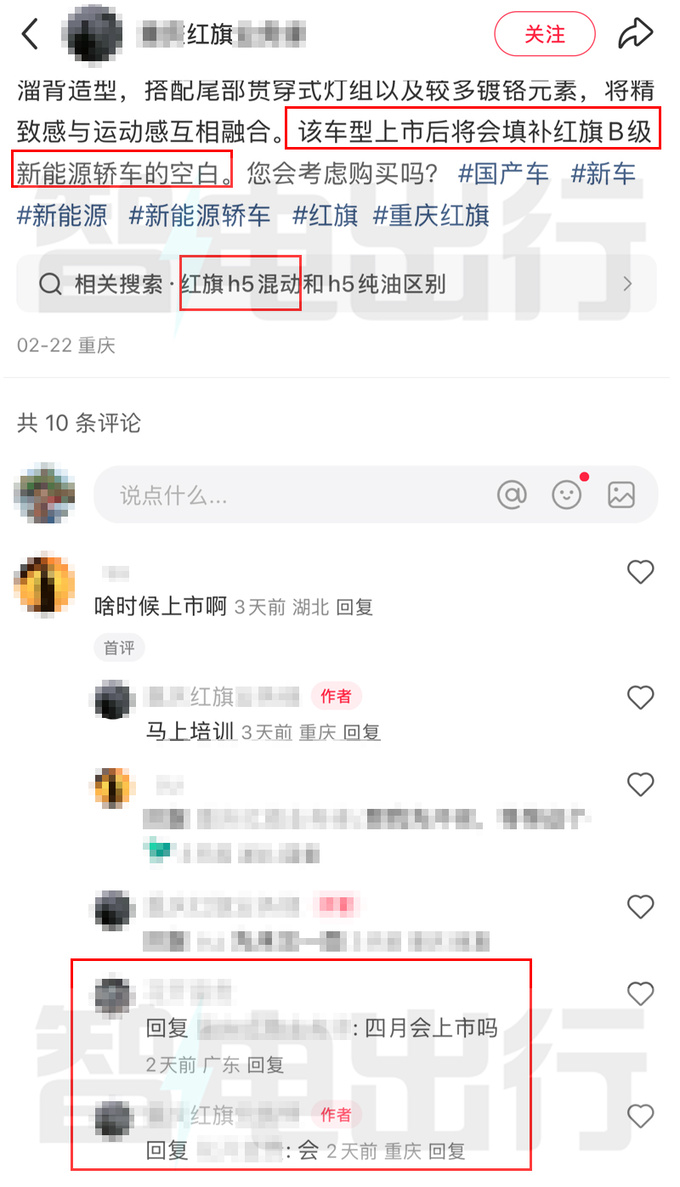Mention someone with the @ icon
The width and height of the screenshot is (680, 1187).
point(512,494)
